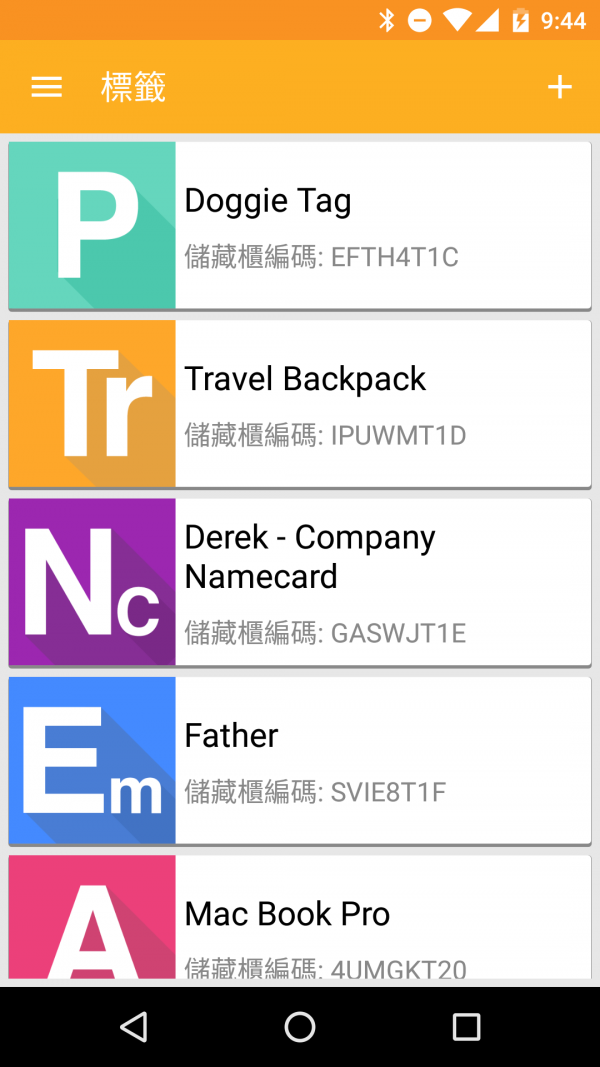
Task: Open the hamburger drawer menu
Action: [x=47, y=88]
